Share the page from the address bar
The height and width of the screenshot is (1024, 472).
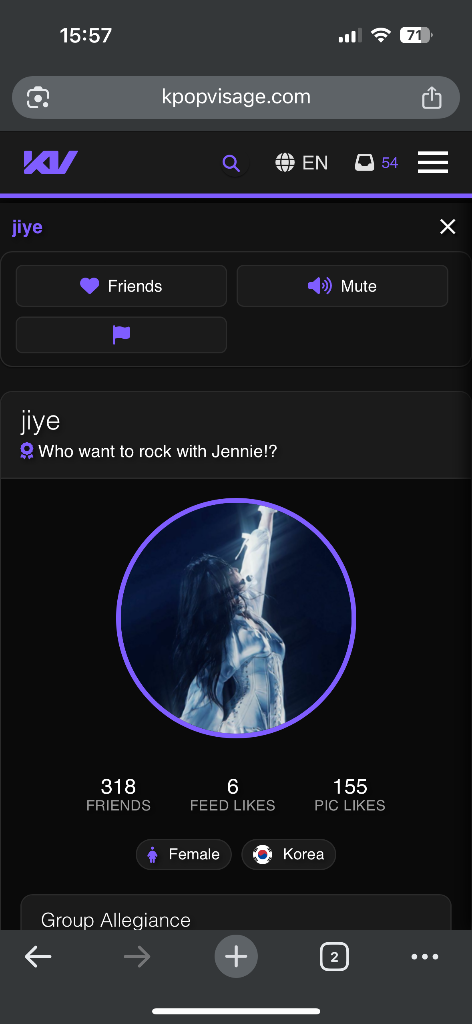click(432, 98)
